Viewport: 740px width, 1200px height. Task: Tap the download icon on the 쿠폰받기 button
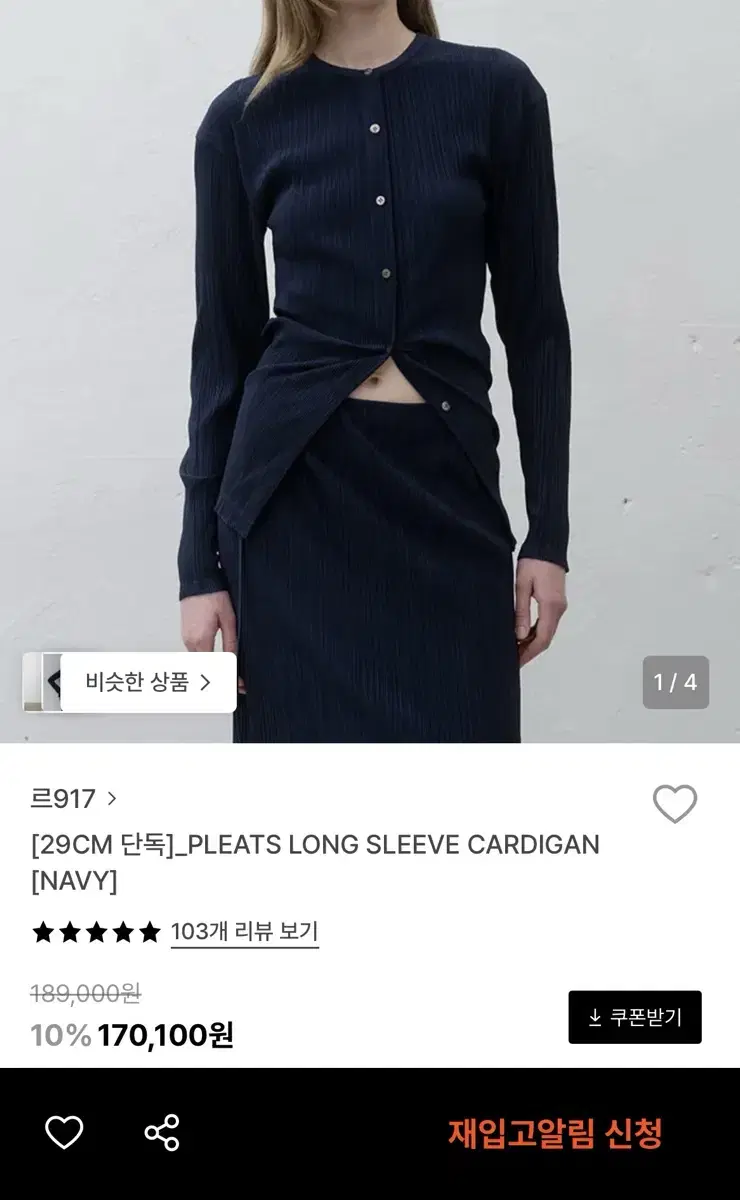click(x=597, y=1015)
